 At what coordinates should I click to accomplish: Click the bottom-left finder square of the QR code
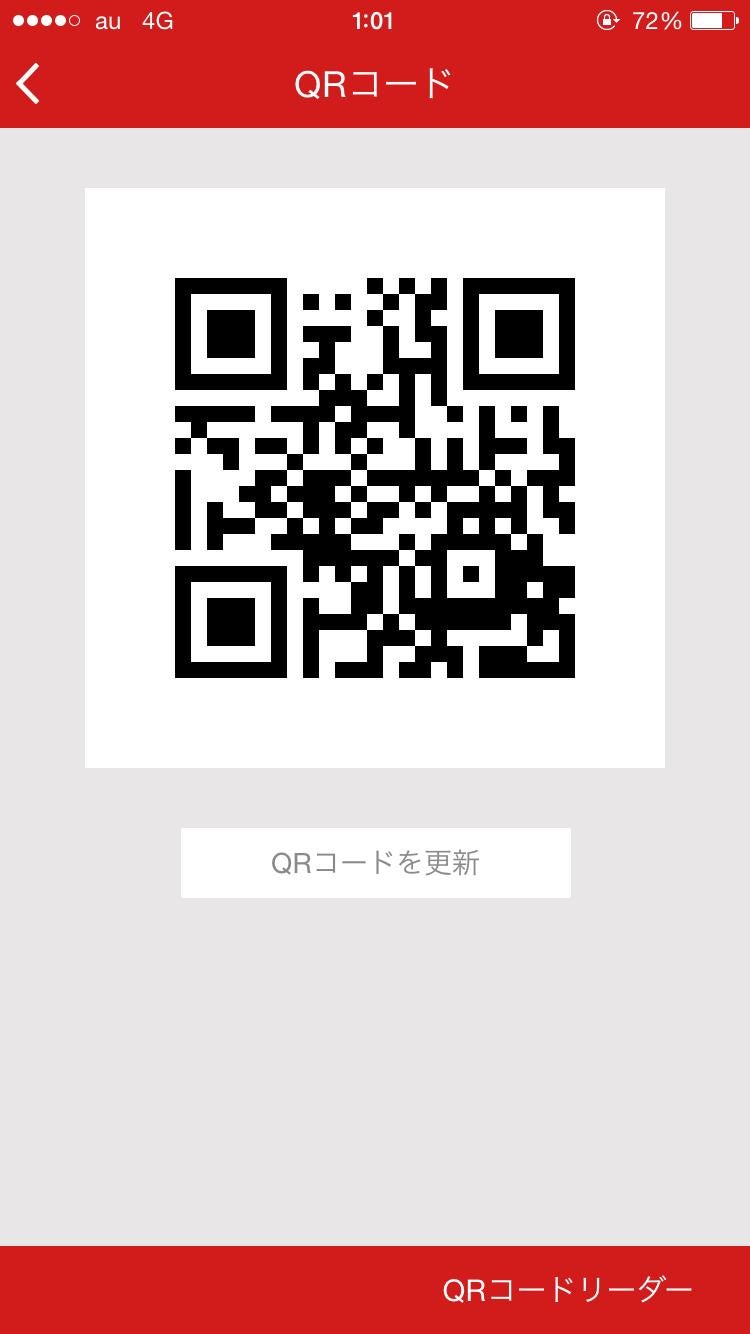pyautogui.click(x=232, y=620)
